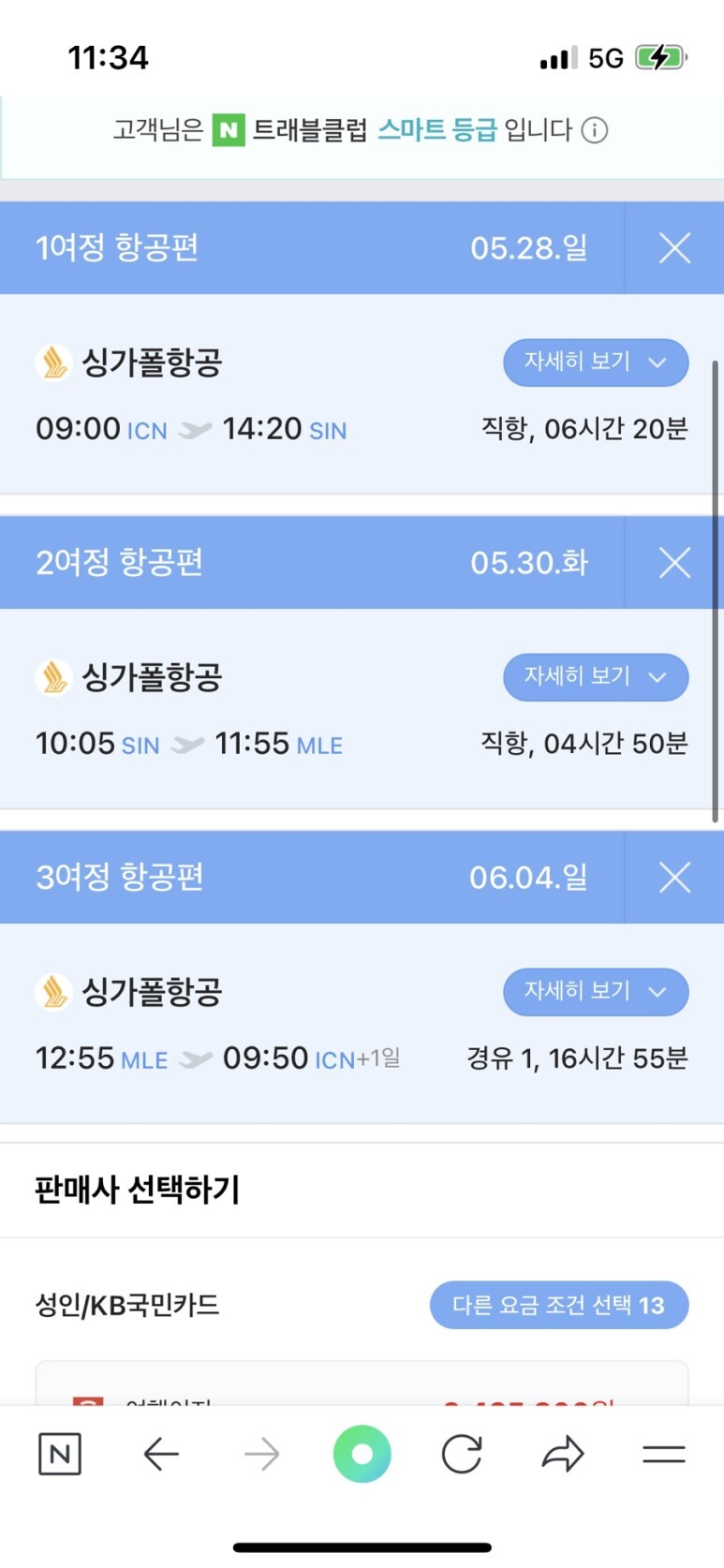Open 다른 요금 조건 선택 13 options
Screen dimensions: 724x1568
click(x=559, y=1305)
